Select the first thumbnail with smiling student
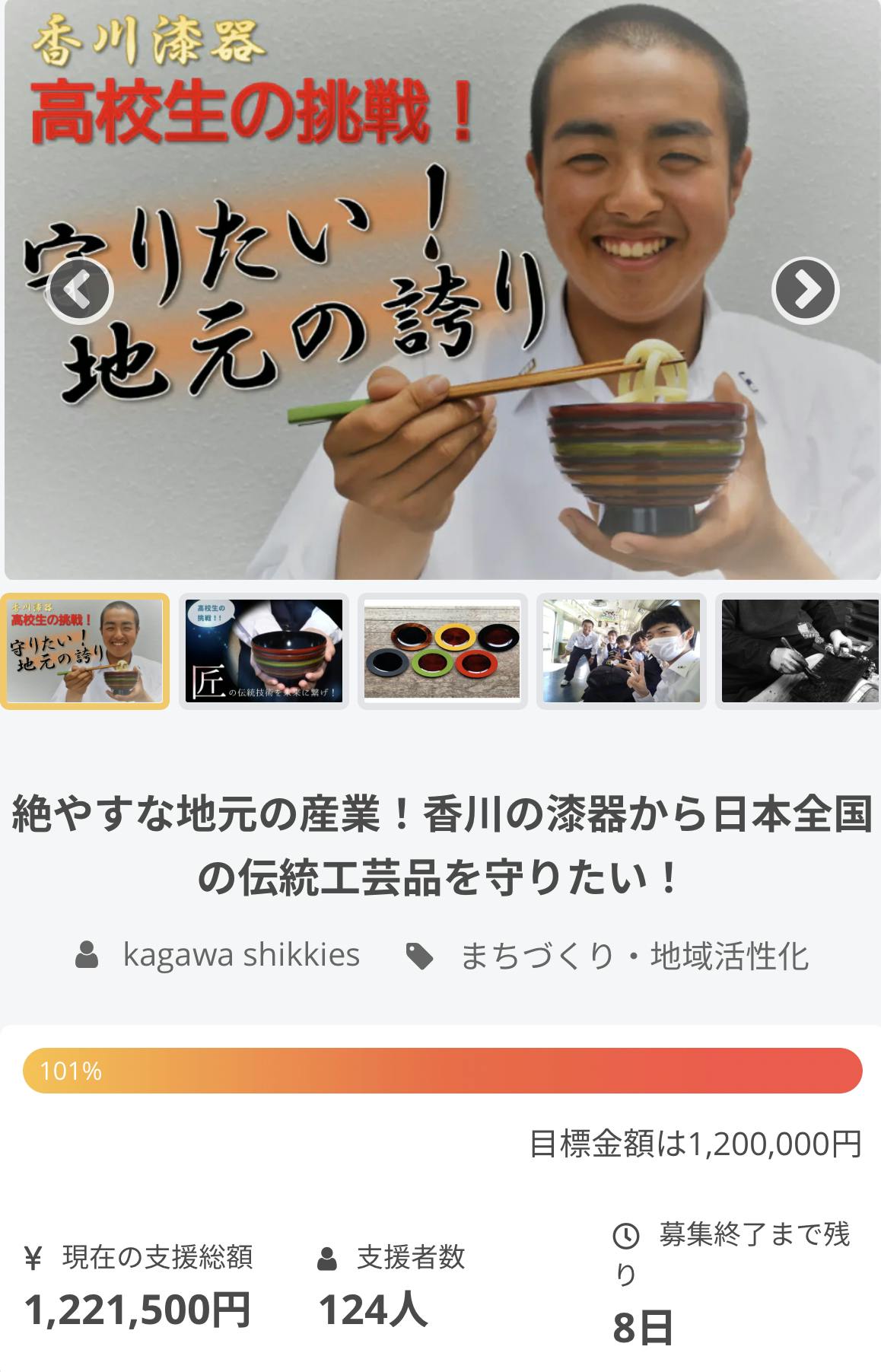 coord(85,651)
